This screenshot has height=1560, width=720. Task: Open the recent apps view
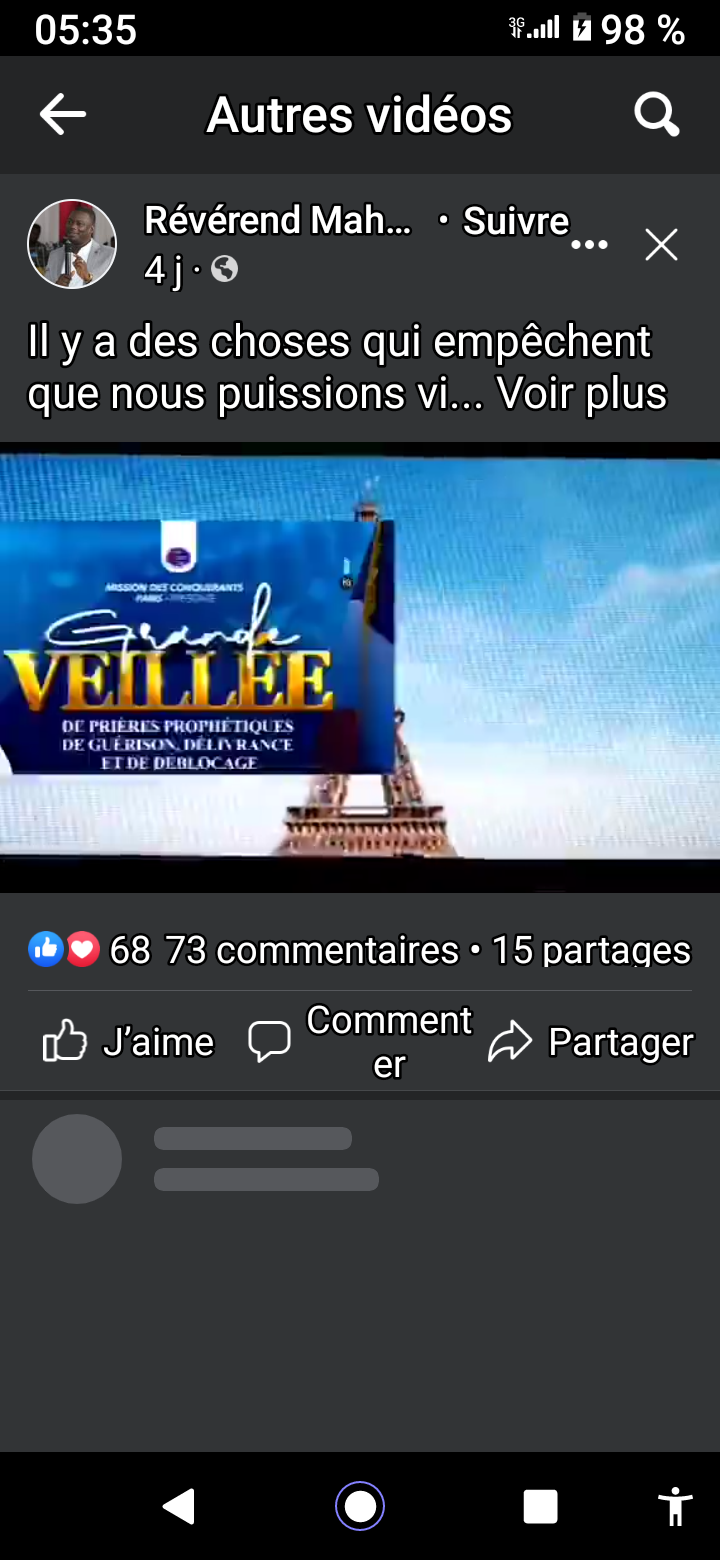click(x=540, y=1506)
